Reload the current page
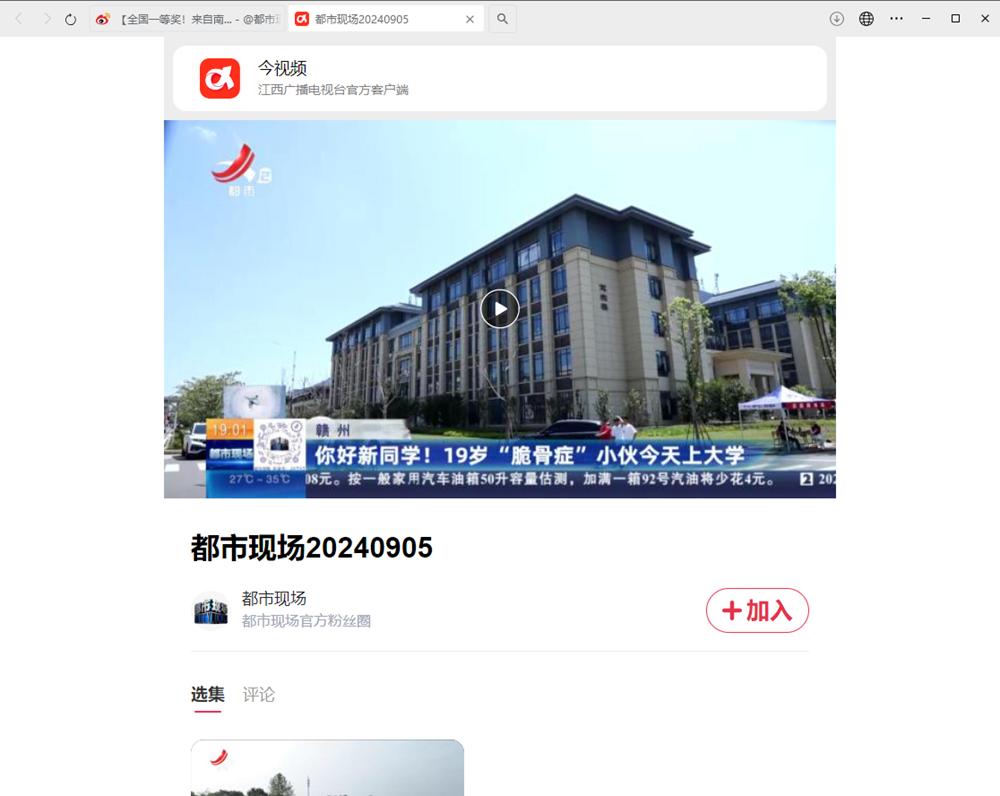The height and width of the screenshot is (796, 1000). tap(71, 19)
